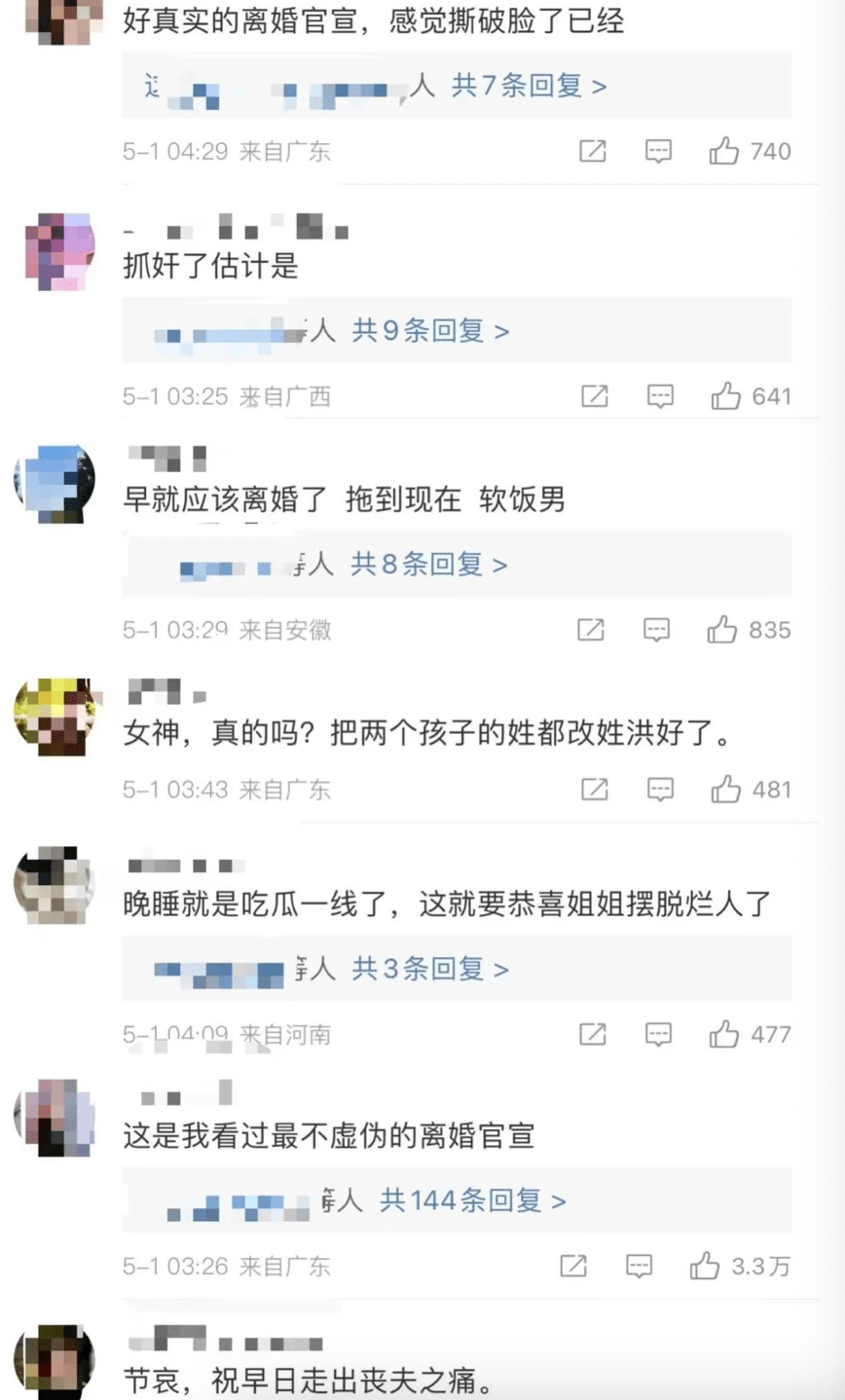Viewport: 845px width, 1400px height.
Task: Reply to the comment mentioning 软饭男
Action: (657, 630)
